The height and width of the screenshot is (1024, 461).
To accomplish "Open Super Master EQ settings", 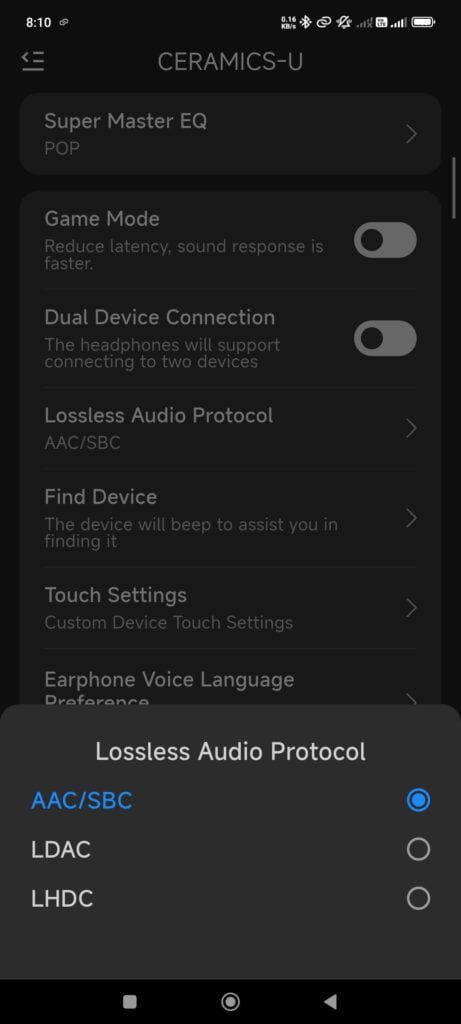I will click(230, 134).
